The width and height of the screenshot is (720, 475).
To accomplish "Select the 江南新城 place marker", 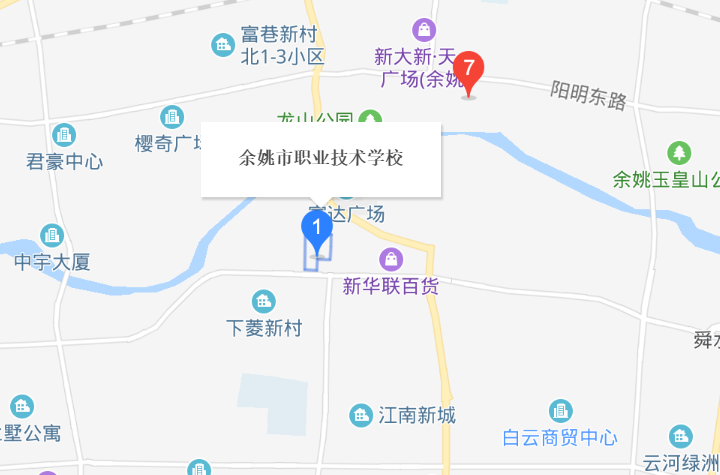I will point(361,415).
